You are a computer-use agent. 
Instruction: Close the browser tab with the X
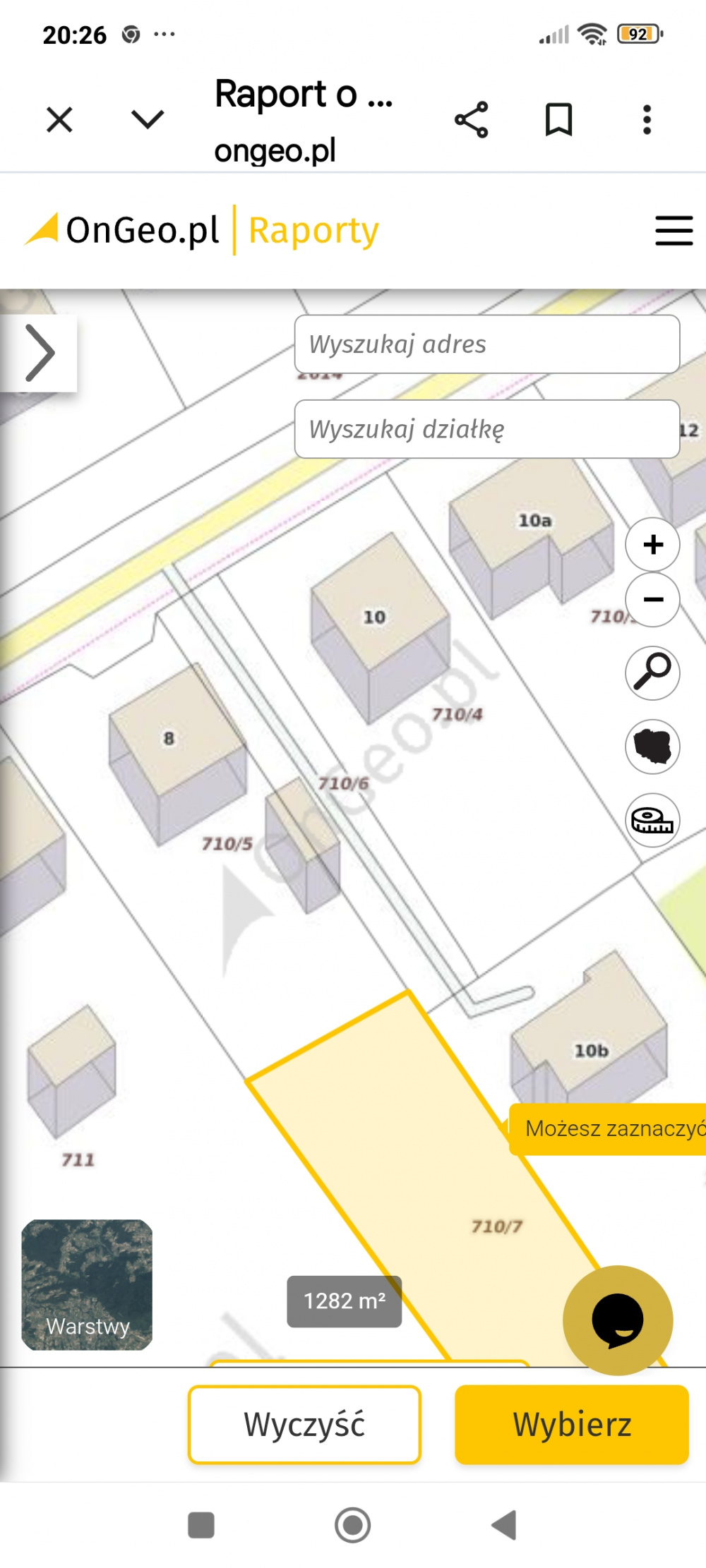tap(59, 119)
